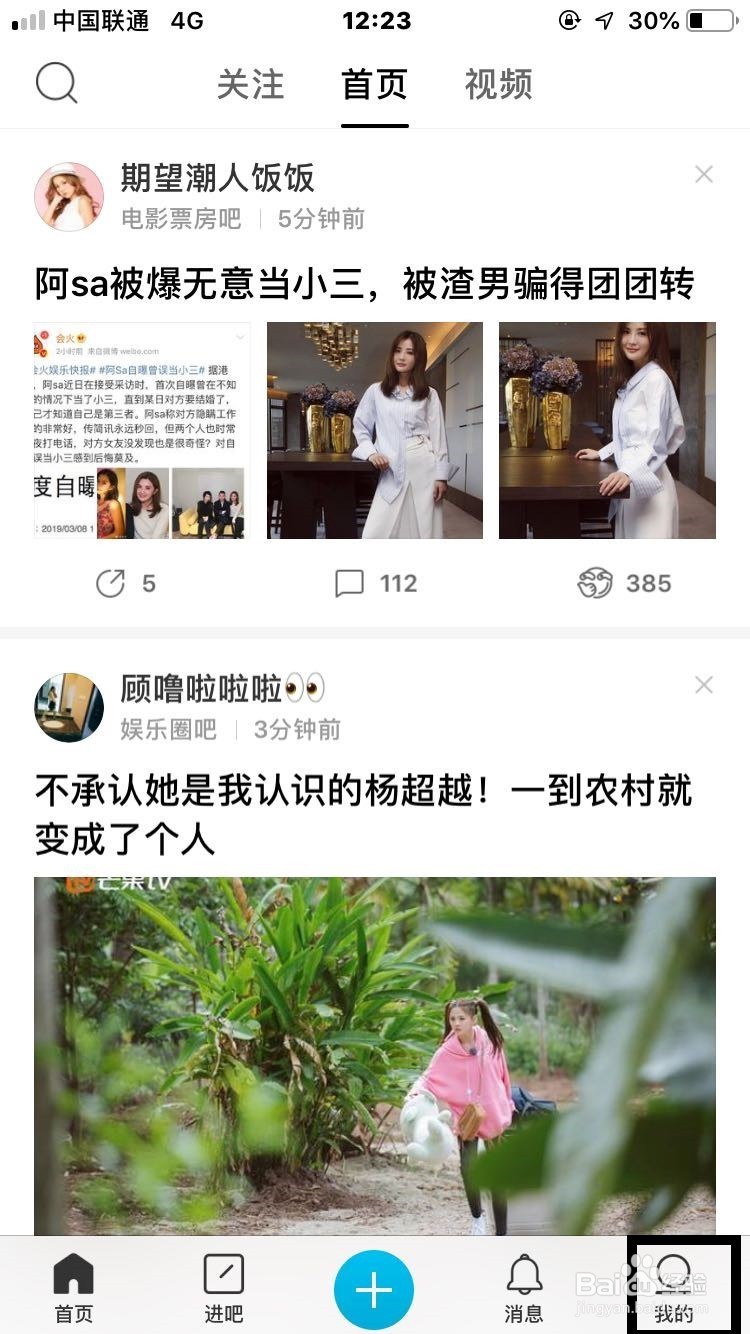Select the 首页 tab at top

click(x=374, y=86)
